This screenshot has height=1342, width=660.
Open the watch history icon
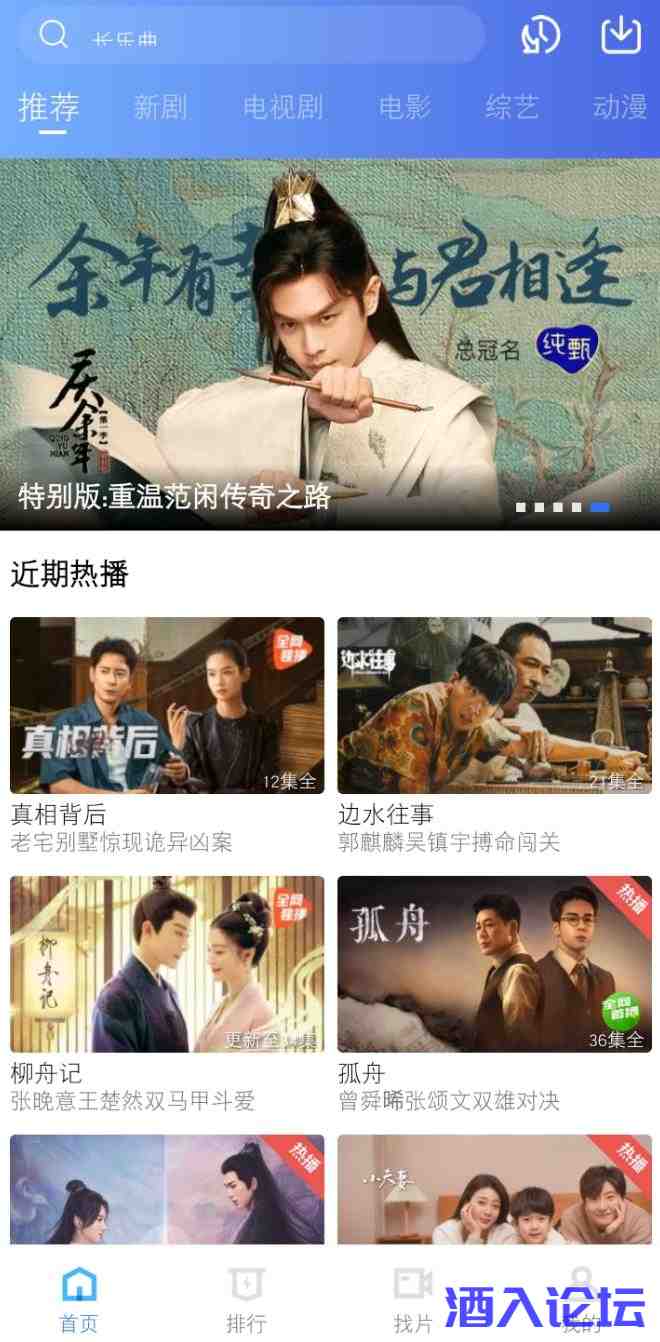click(541, 36)
